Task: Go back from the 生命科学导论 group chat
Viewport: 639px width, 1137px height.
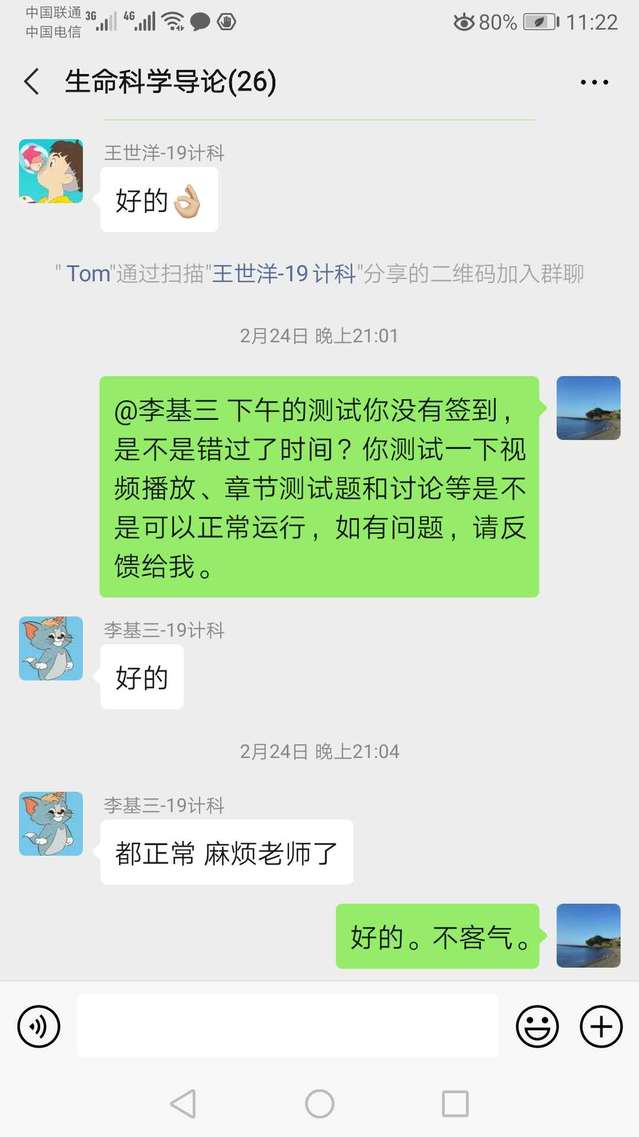Action: (32, 82)
